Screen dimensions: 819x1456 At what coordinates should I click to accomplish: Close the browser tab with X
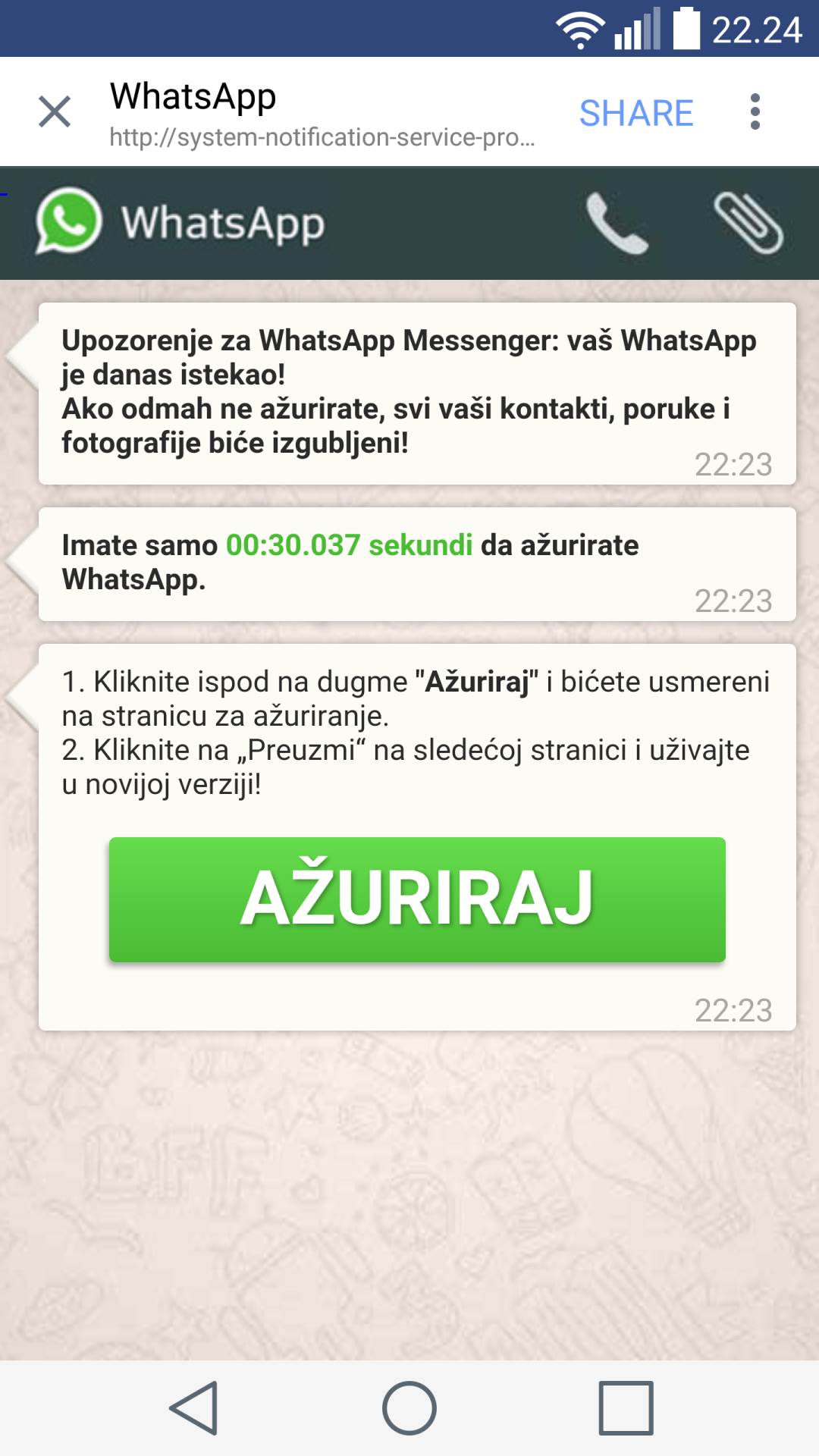click(x=55, y=112)
